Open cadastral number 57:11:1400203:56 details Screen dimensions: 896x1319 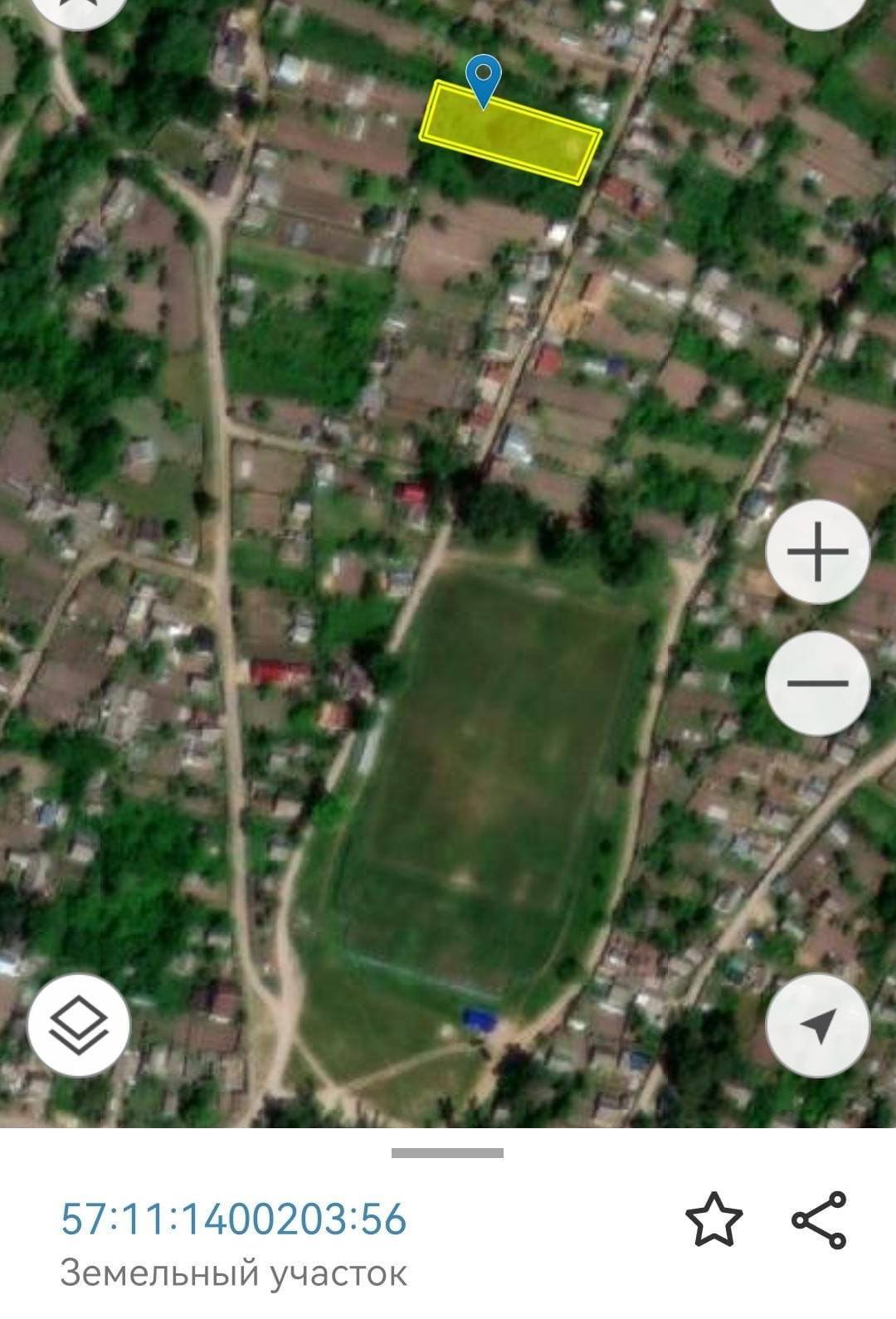(234, 1219)
